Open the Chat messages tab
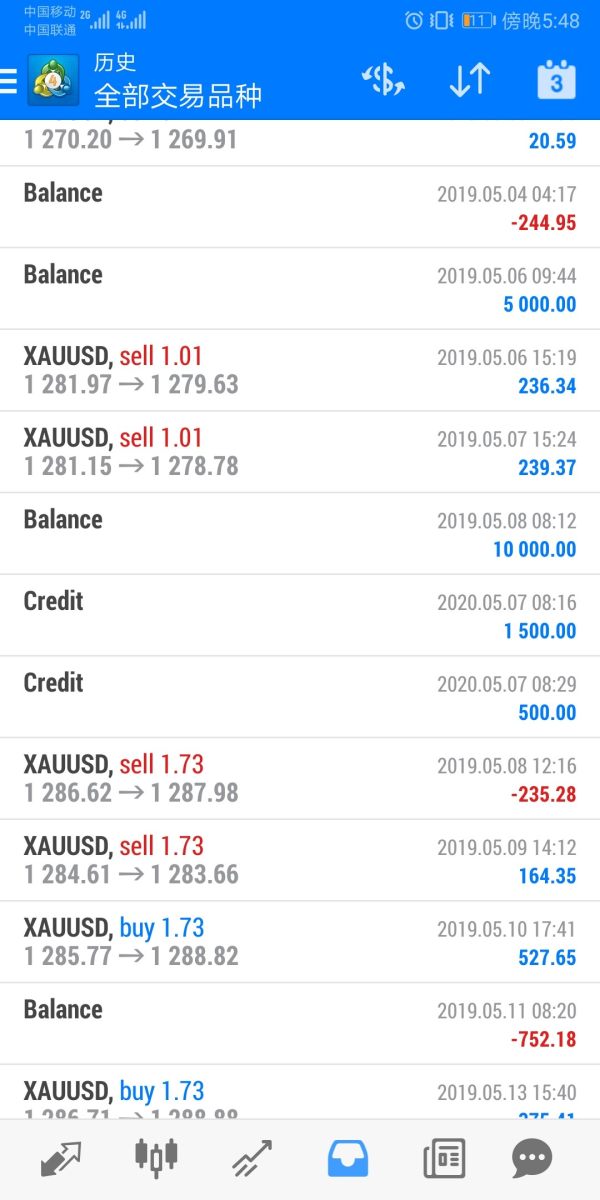The height and width of the screenshot is (1200, 600). 532,1159
